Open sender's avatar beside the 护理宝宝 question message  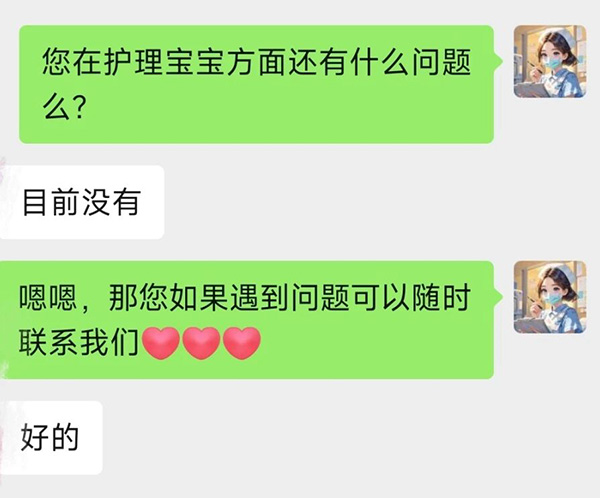tap(548, 61)
